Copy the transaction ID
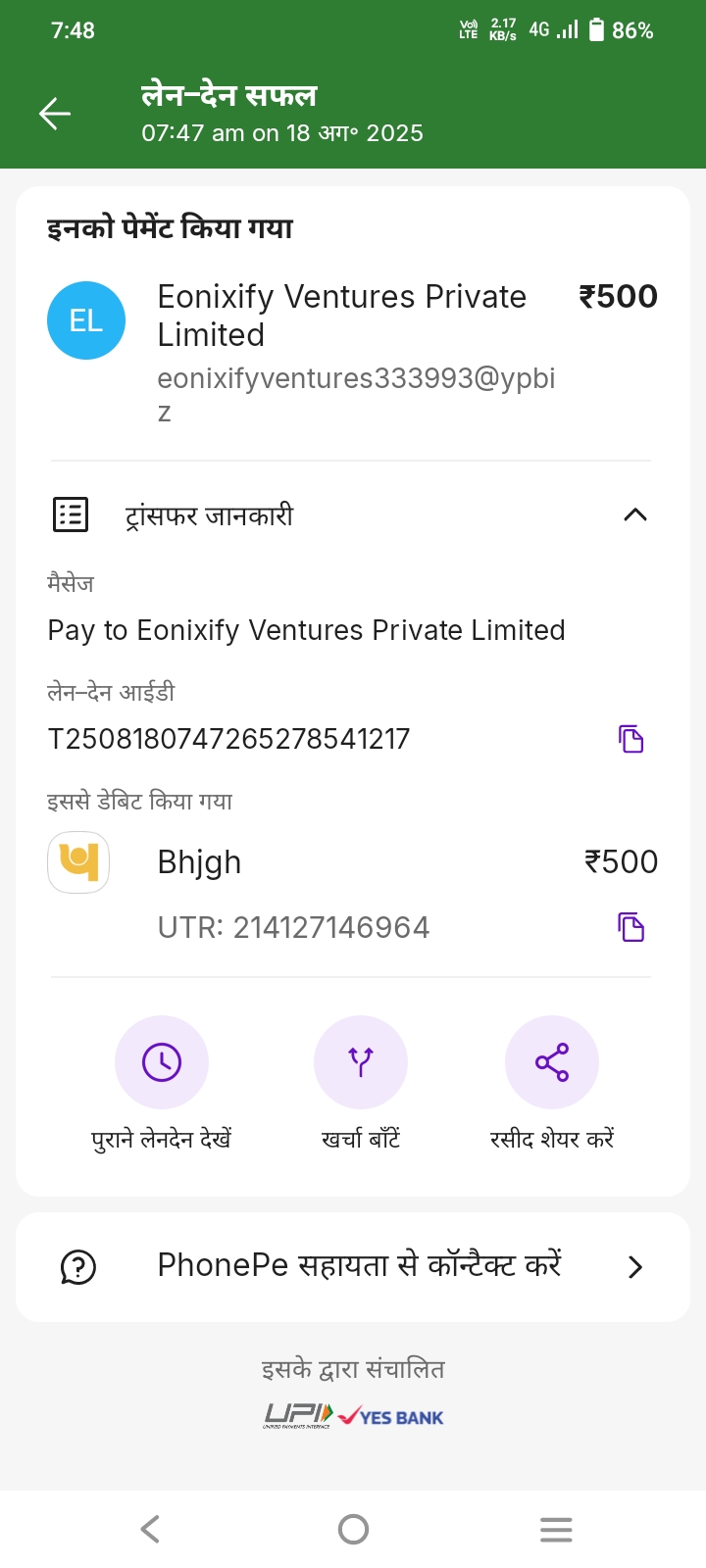The width and height of the screenshot is (706, 1568). click(x=630, y=739)
